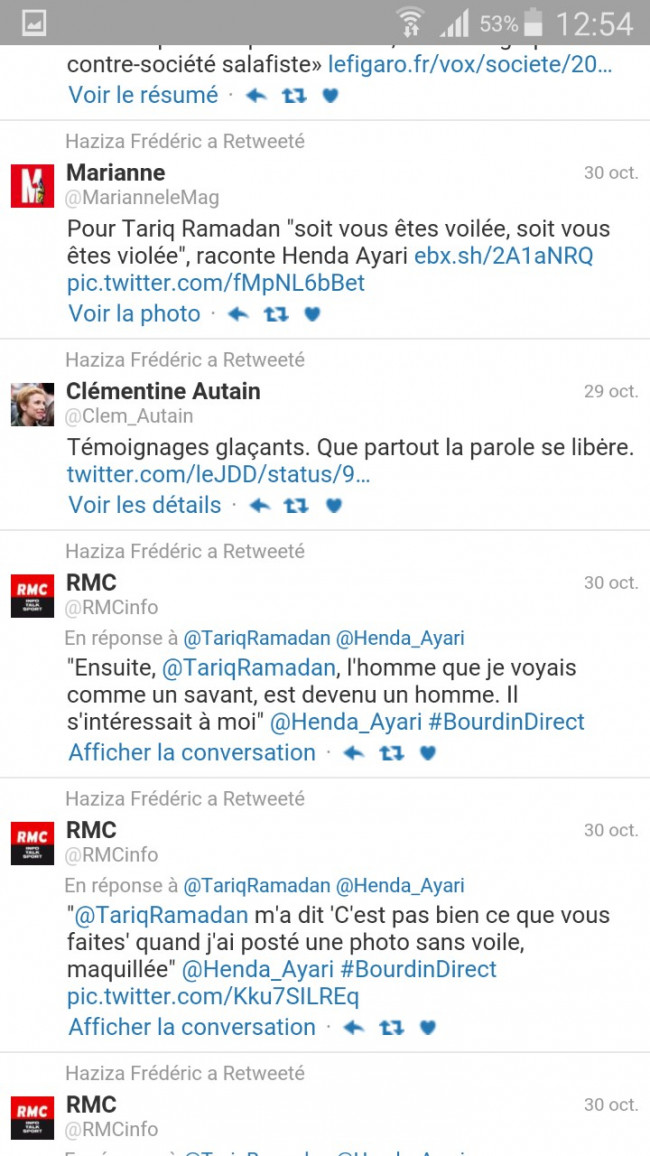Screen dimensions: 650x1156
Task: Open the twitter.com/leJDD status link
Action: (218, 474)
